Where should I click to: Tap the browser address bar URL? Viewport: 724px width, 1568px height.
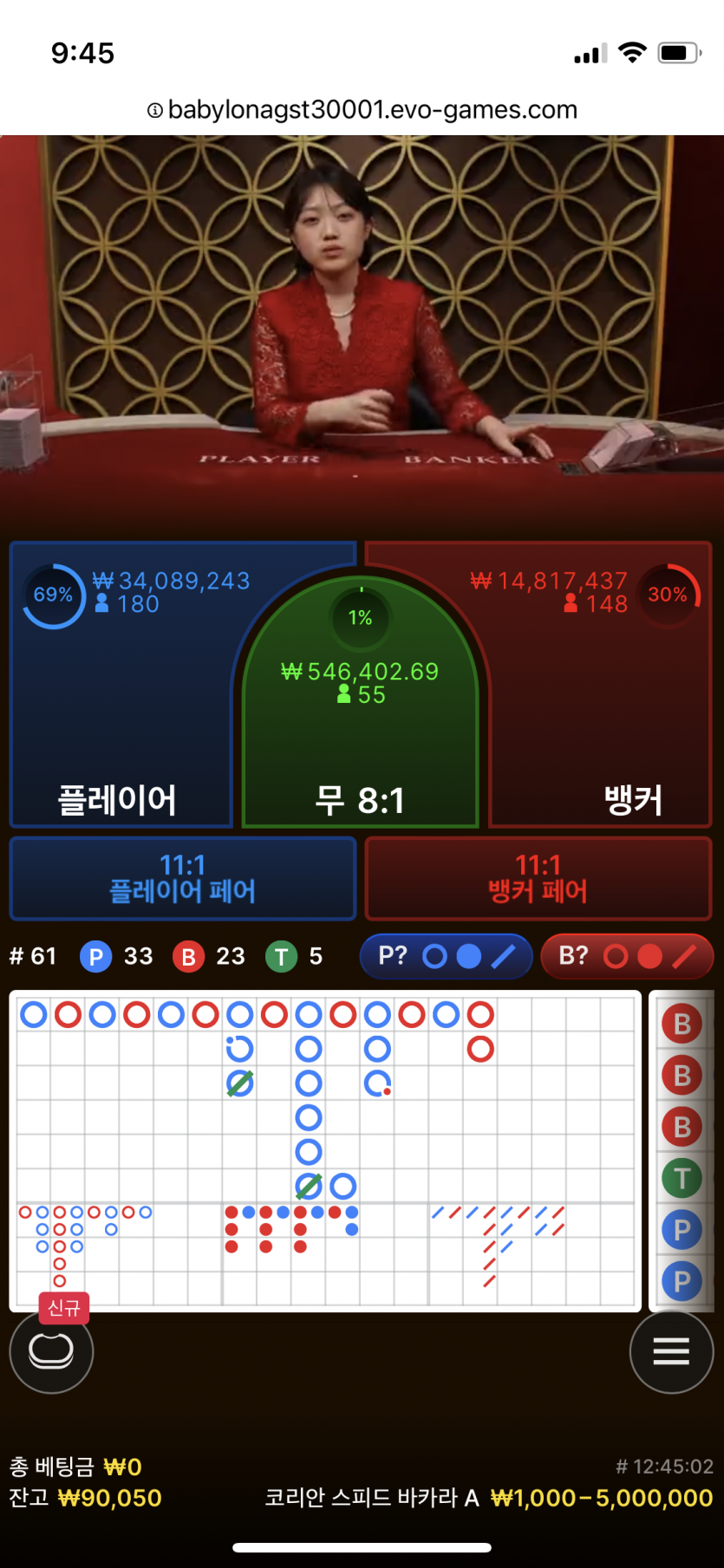(362, 110)
